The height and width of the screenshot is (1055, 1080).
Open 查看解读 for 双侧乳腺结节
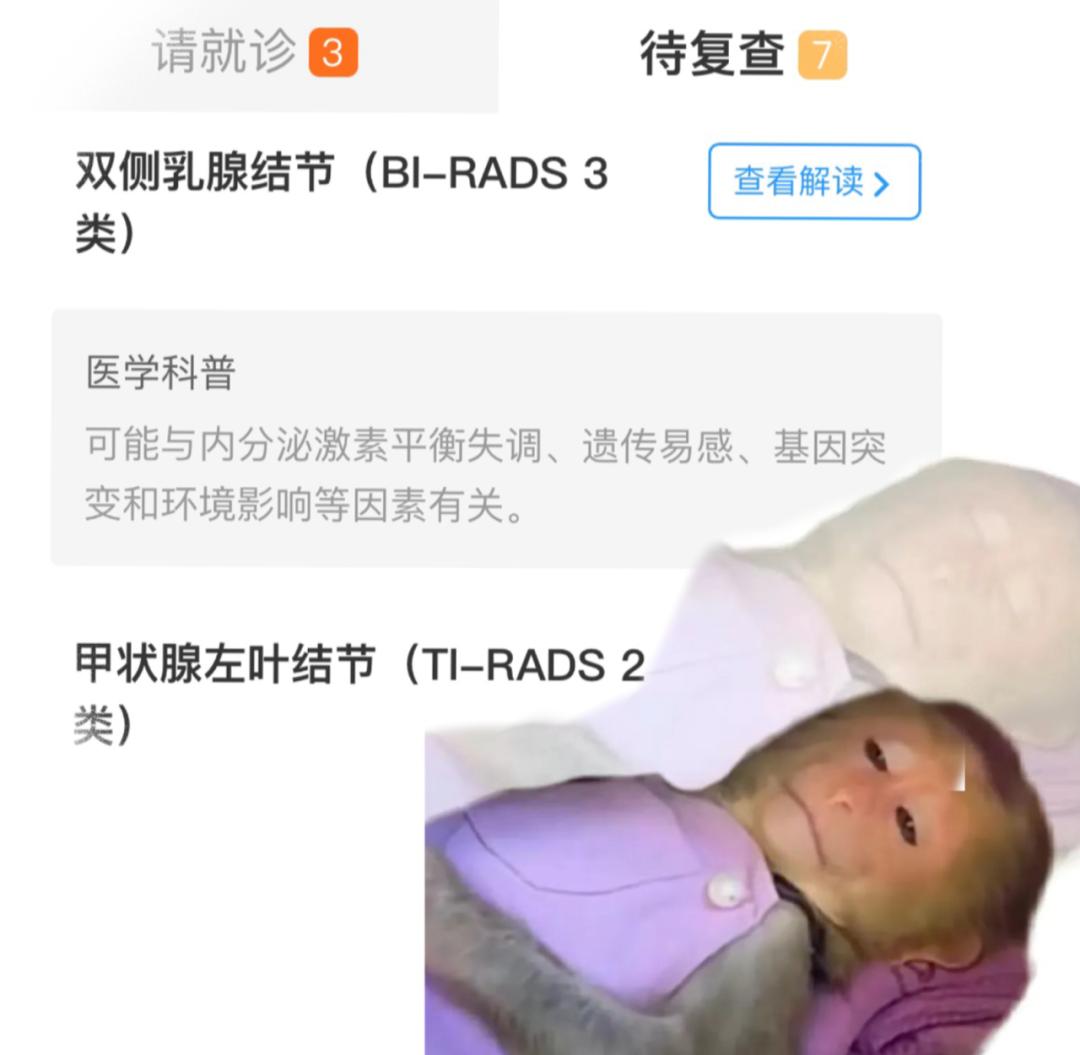pyautogui.click(x=814, y=182)
